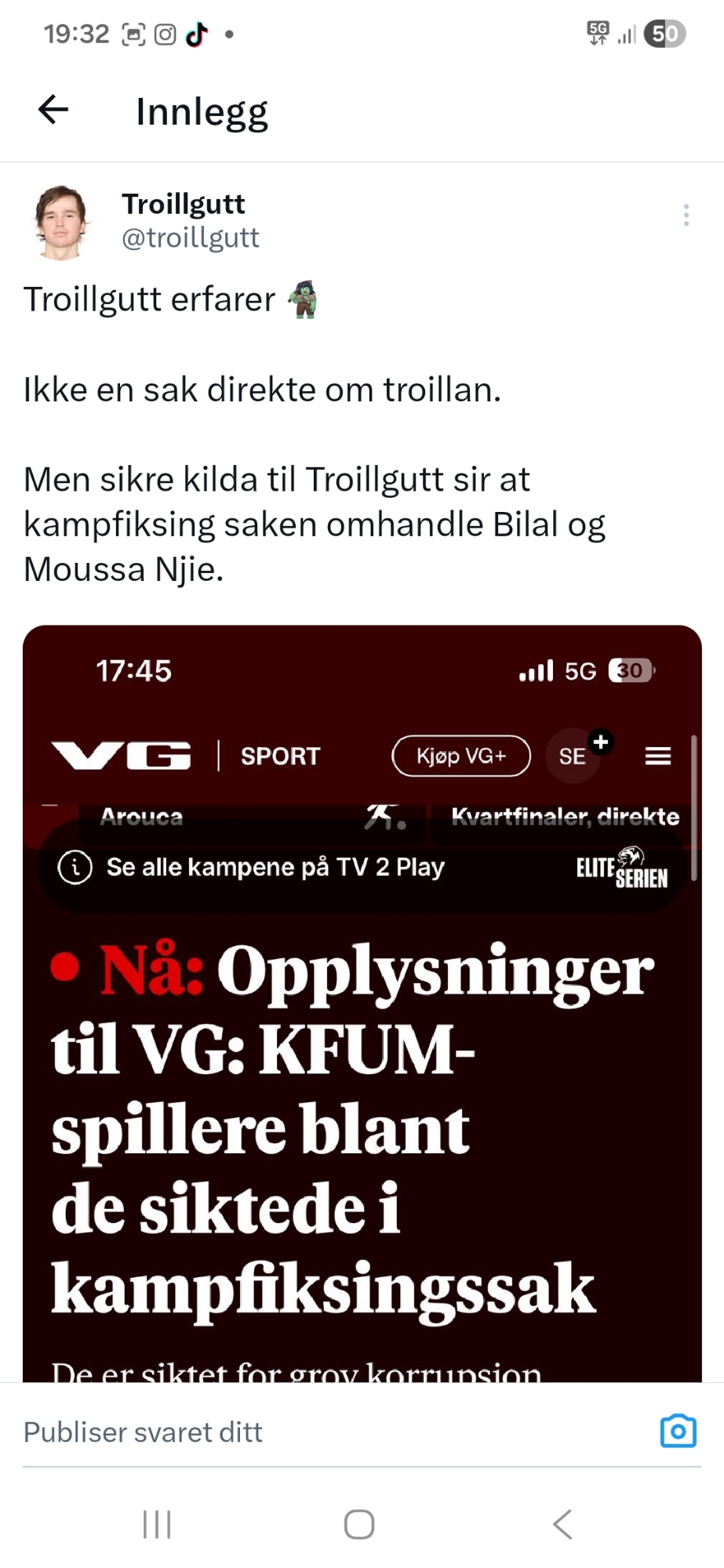Tap the system back button
The height and width of the screenshot is (1568, 724).
(x=562, y=1524)
